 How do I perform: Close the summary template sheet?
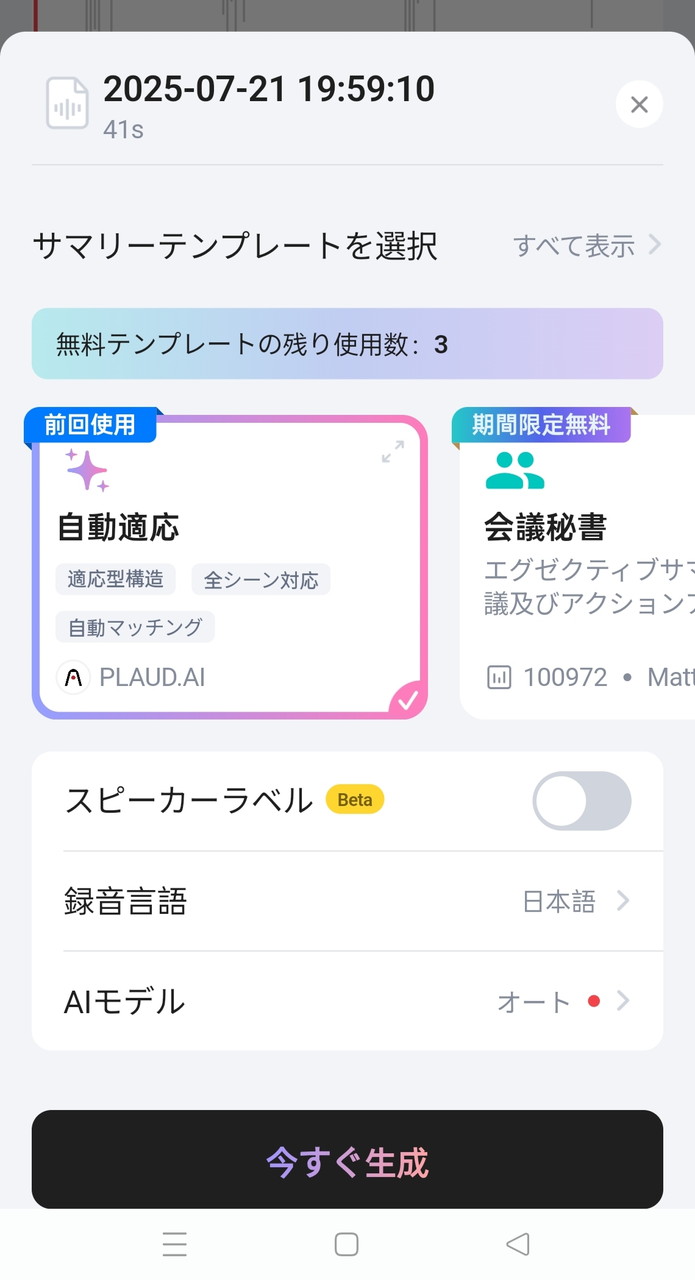639,104
